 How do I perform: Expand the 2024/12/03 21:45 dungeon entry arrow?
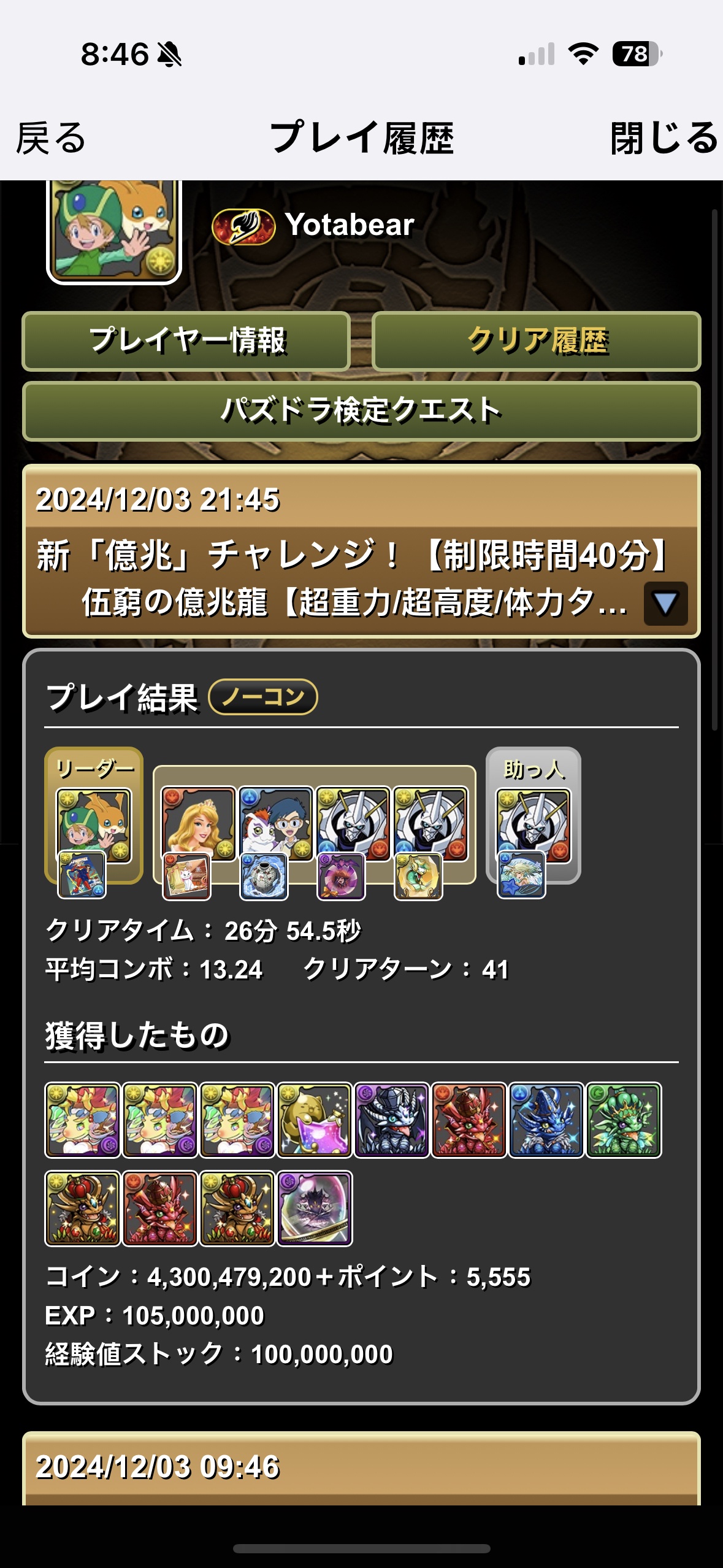tap(665, 604)
